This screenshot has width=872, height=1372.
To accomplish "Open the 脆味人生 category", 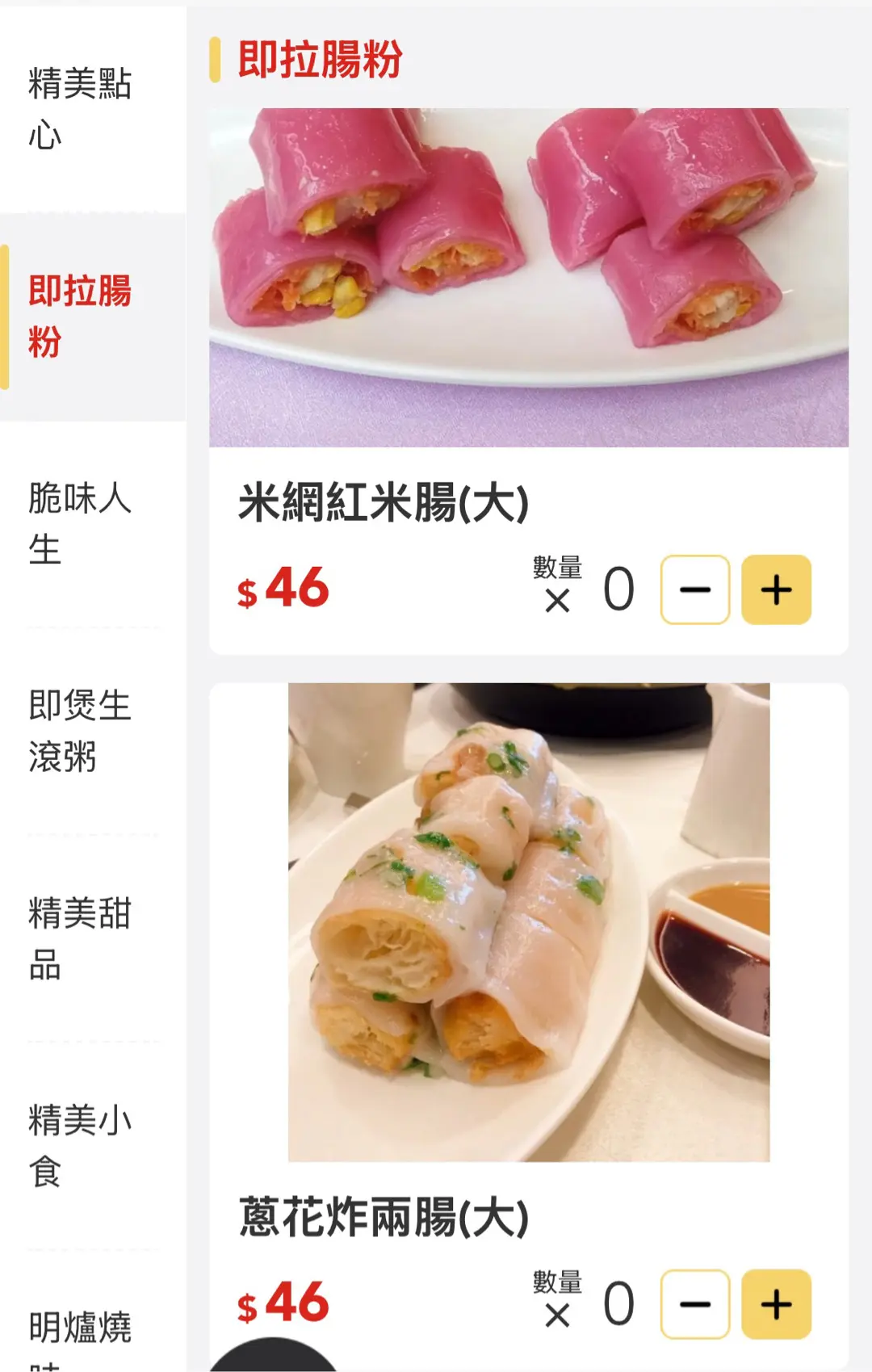I will tap(80, 523).
